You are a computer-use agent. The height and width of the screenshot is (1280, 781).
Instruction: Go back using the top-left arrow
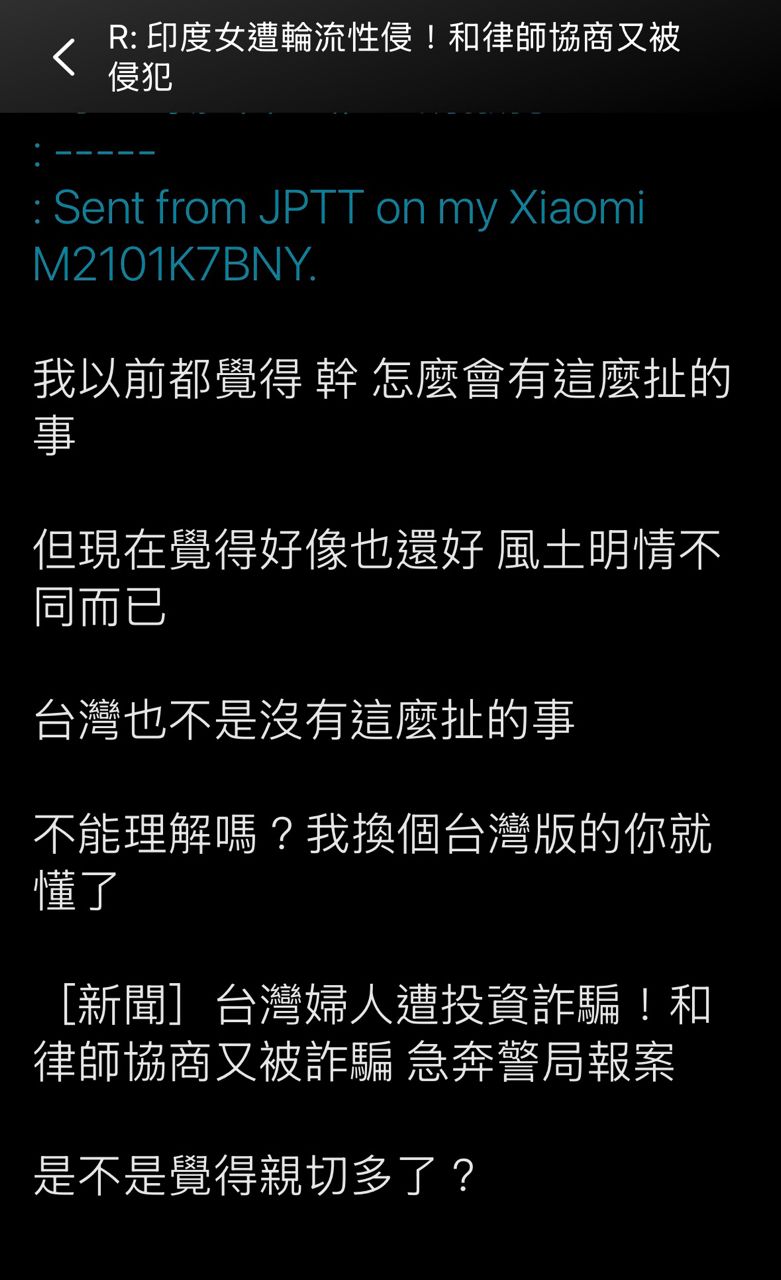[x=63, y=57]
